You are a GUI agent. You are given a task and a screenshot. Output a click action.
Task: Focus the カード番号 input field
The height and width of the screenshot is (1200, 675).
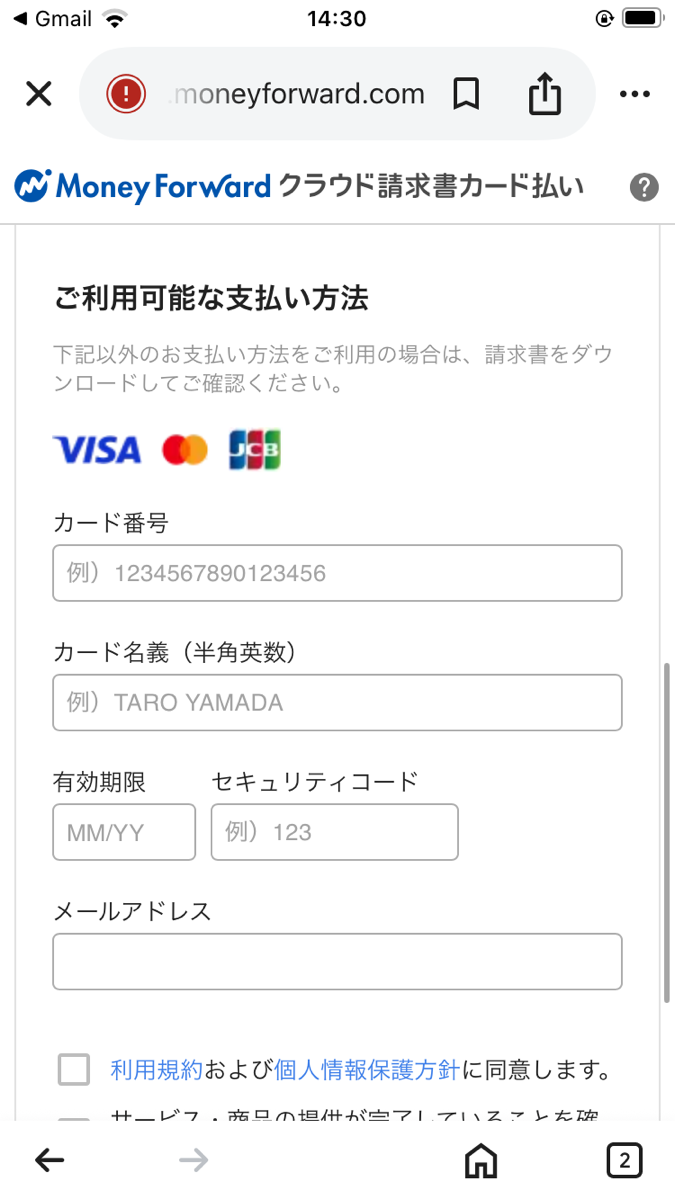(337, 573)
